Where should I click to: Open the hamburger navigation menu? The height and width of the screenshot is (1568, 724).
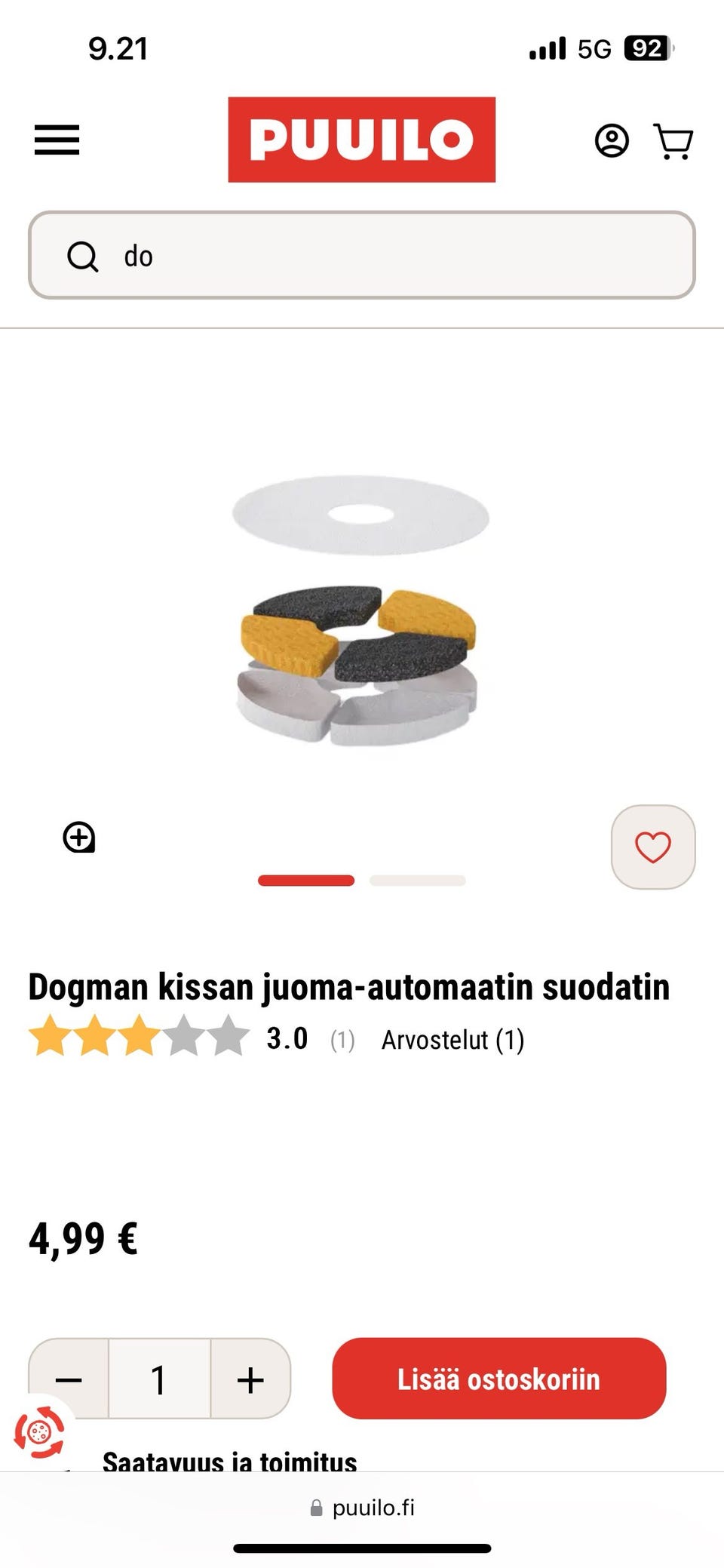(56, 140)
